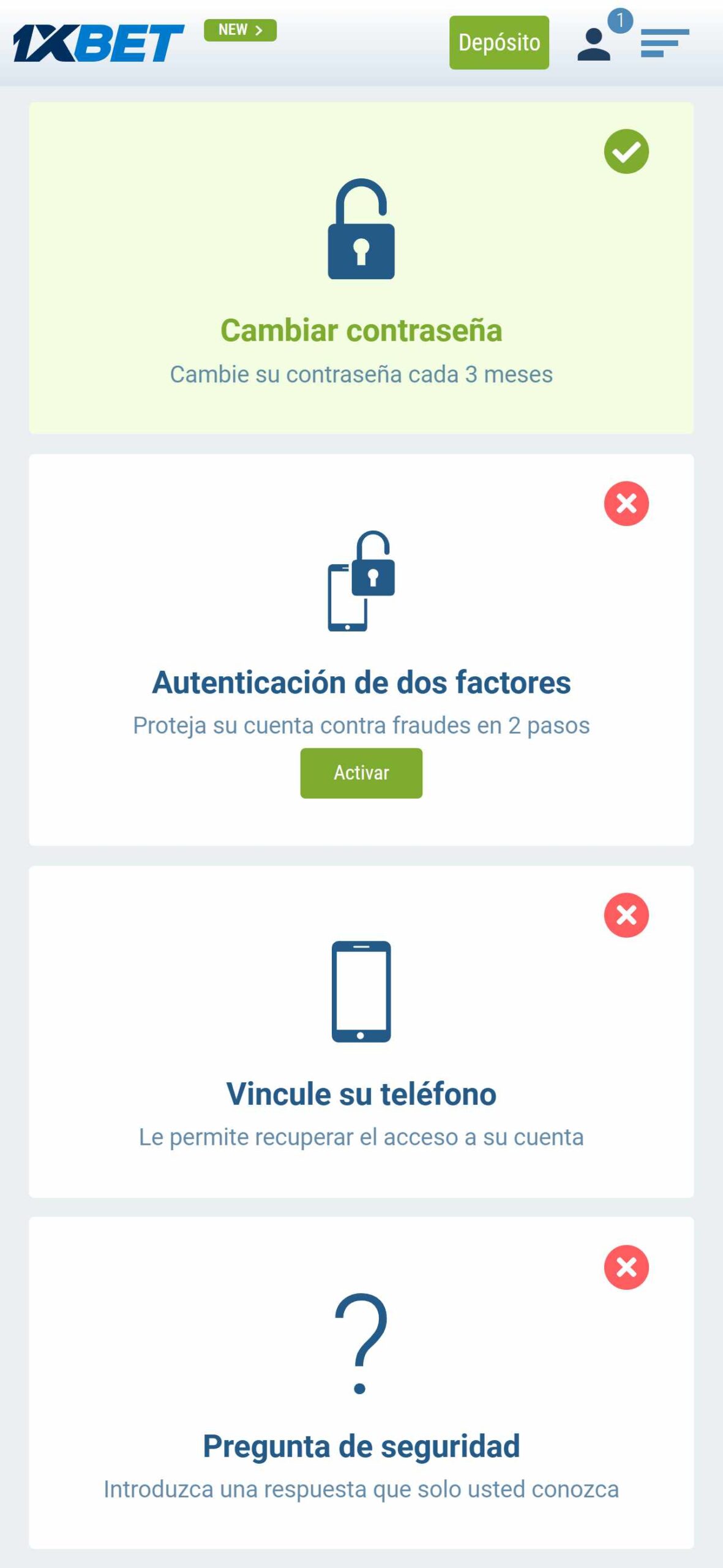
Task: Tap the NEW badge link
Action: pos(240,30)
